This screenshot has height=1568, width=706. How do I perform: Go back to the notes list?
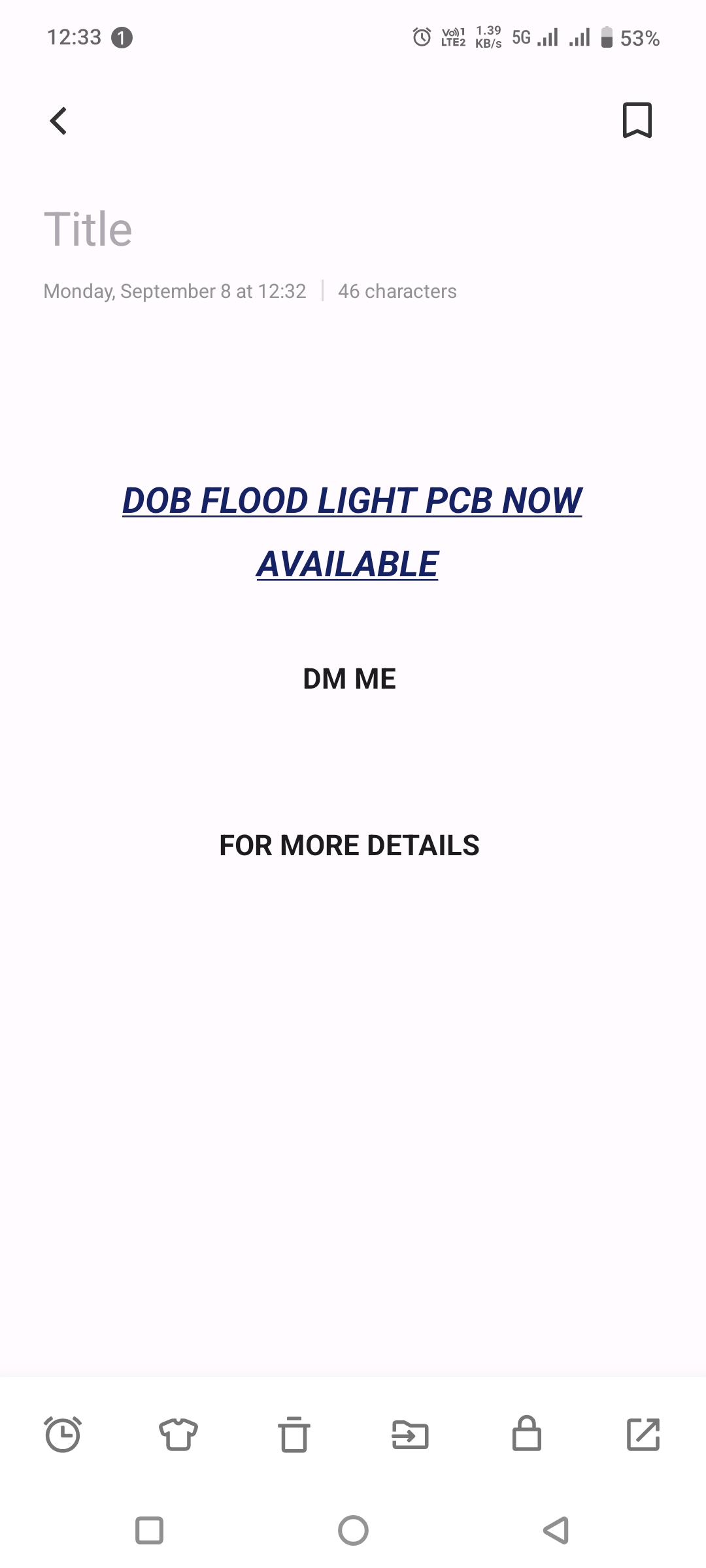coord(58,121)
